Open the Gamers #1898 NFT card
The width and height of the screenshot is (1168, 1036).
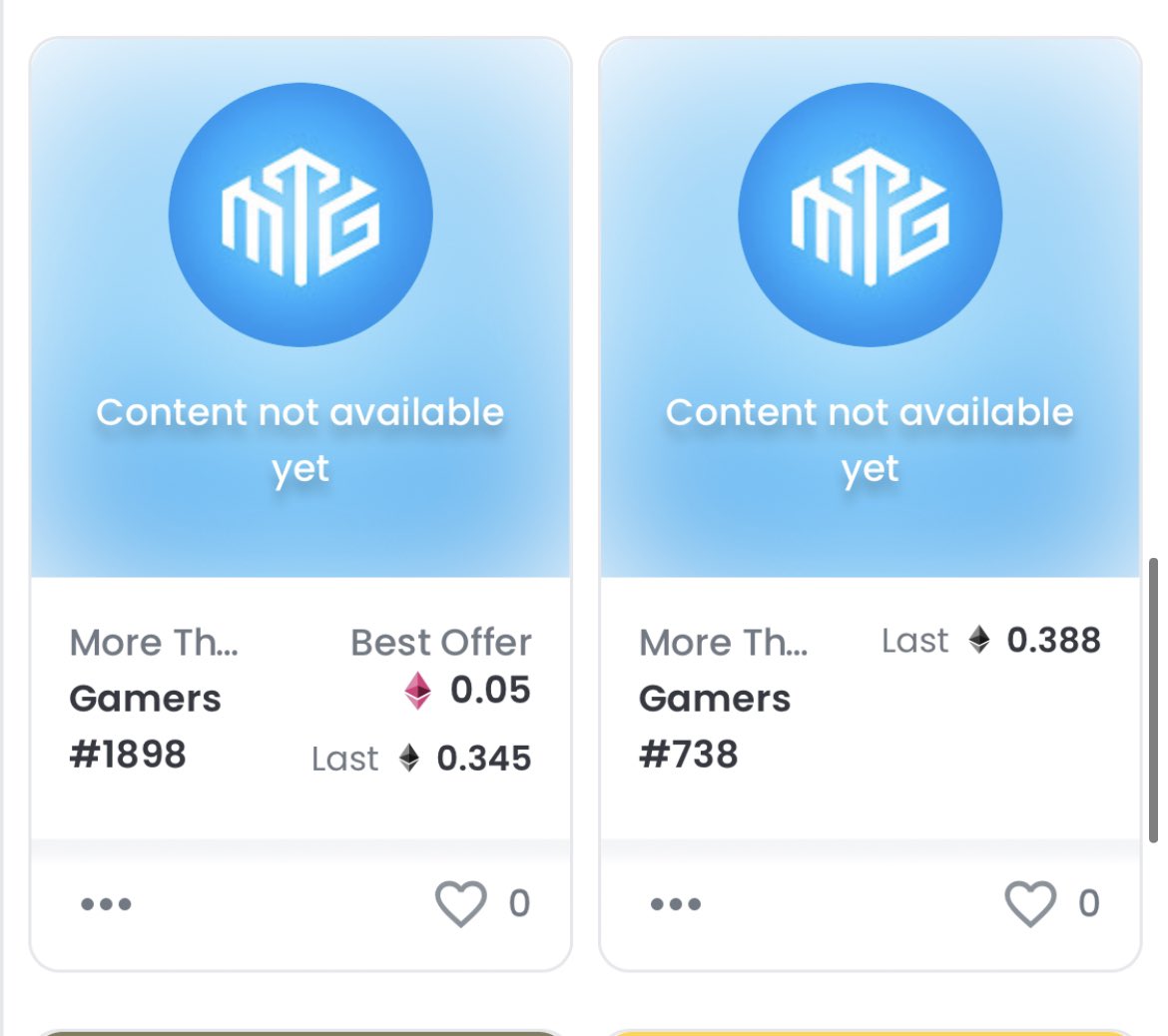[x=299, y=309]
